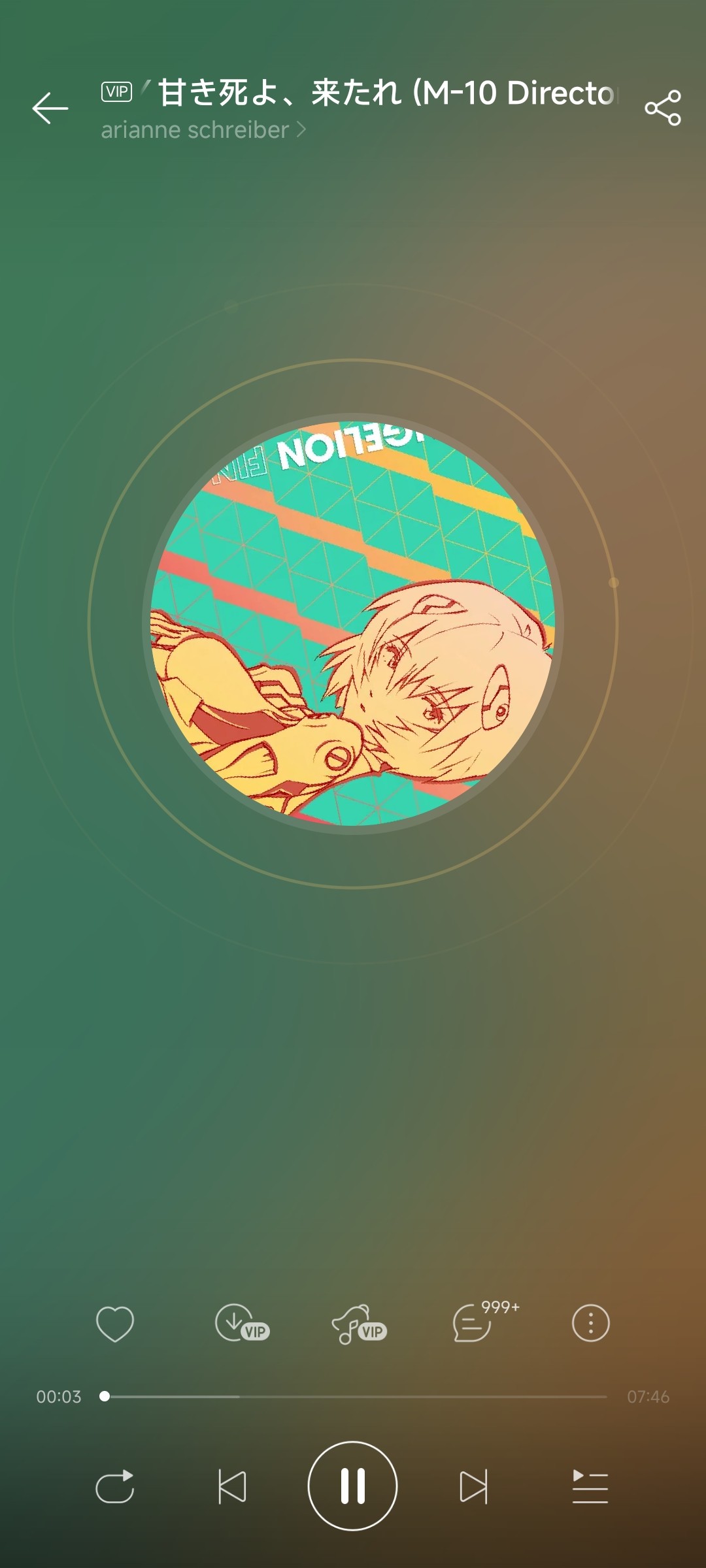Skip to the next track
The image size is (706, 1568).
473,1486
